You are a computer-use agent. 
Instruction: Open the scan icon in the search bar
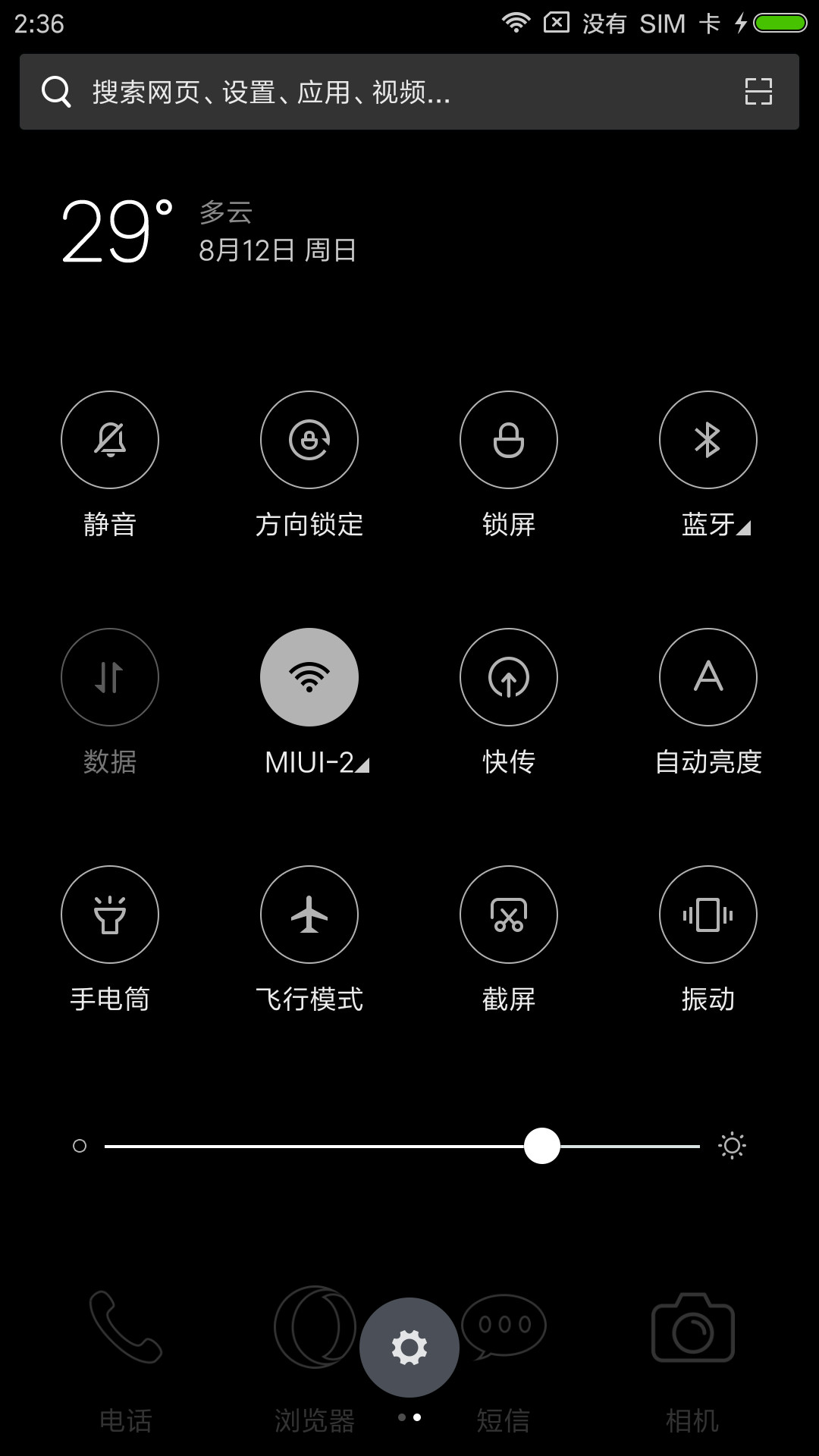coord(758,92)
